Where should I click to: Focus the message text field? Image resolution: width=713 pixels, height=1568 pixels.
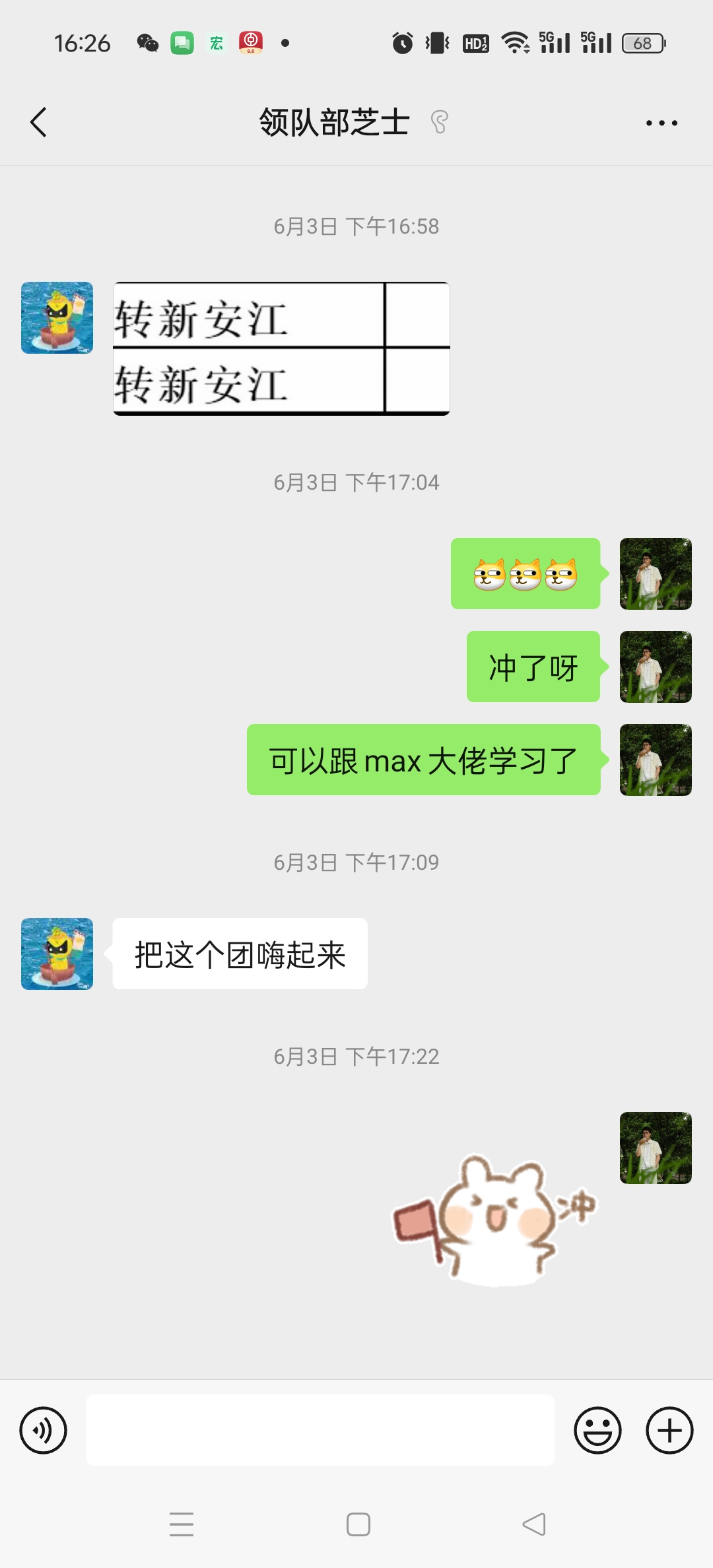pyautogui.click(x=320, y=1430)
